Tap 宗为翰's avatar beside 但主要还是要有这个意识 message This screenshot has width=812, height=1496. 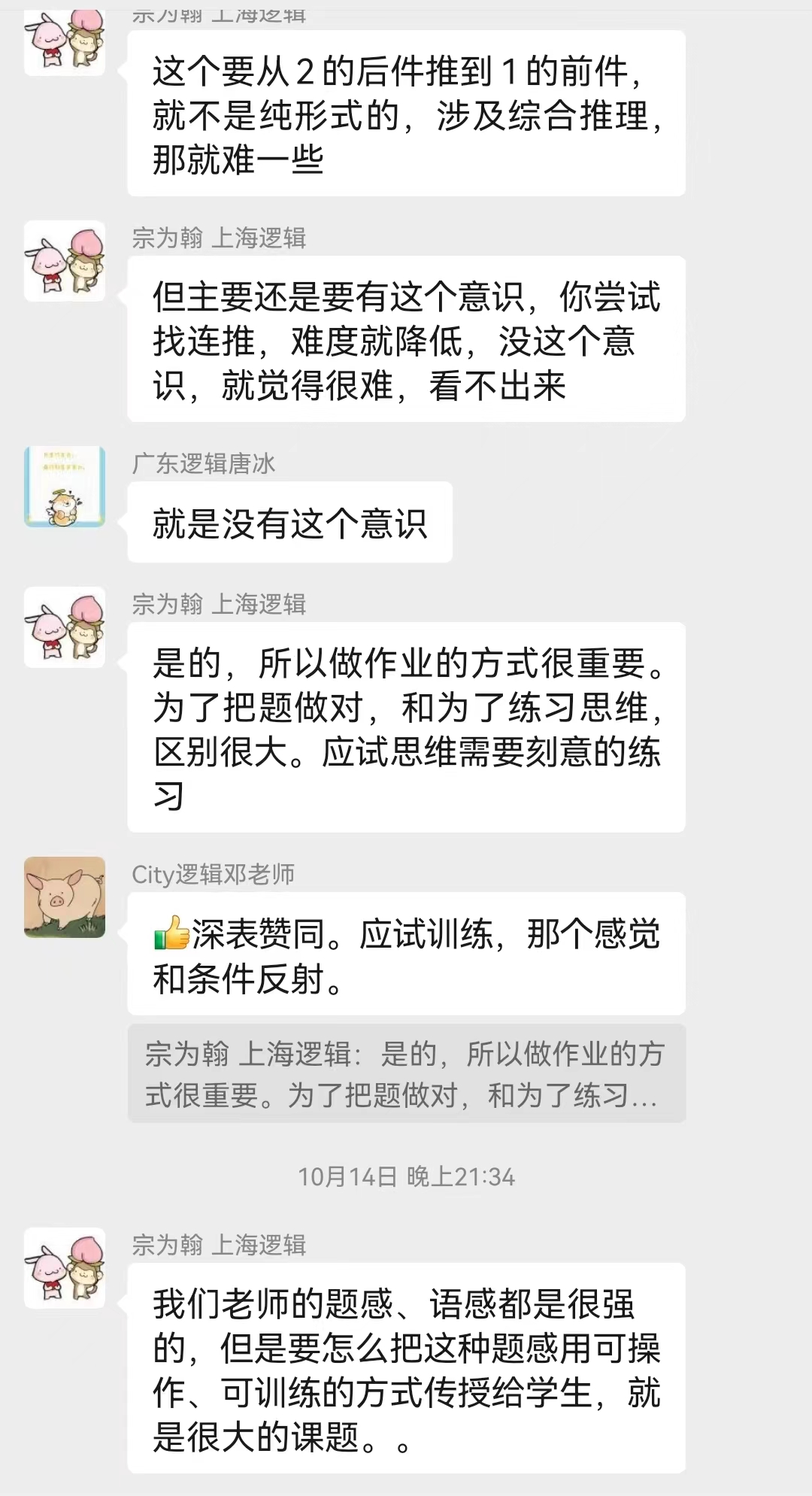(x=65, y=261)
